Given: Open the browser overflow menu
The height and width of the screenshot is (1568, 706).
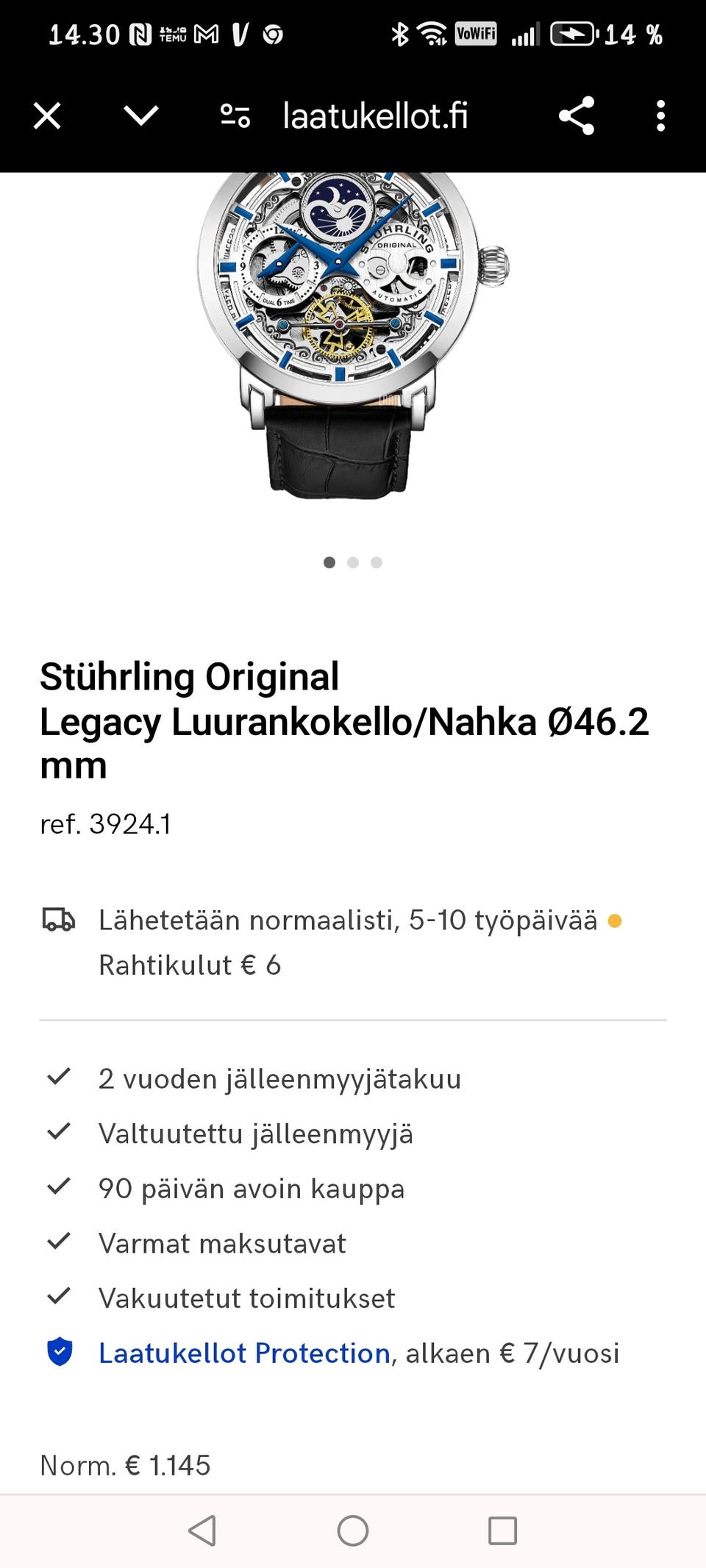Looking at the screenshot, I should click(660, 115).
